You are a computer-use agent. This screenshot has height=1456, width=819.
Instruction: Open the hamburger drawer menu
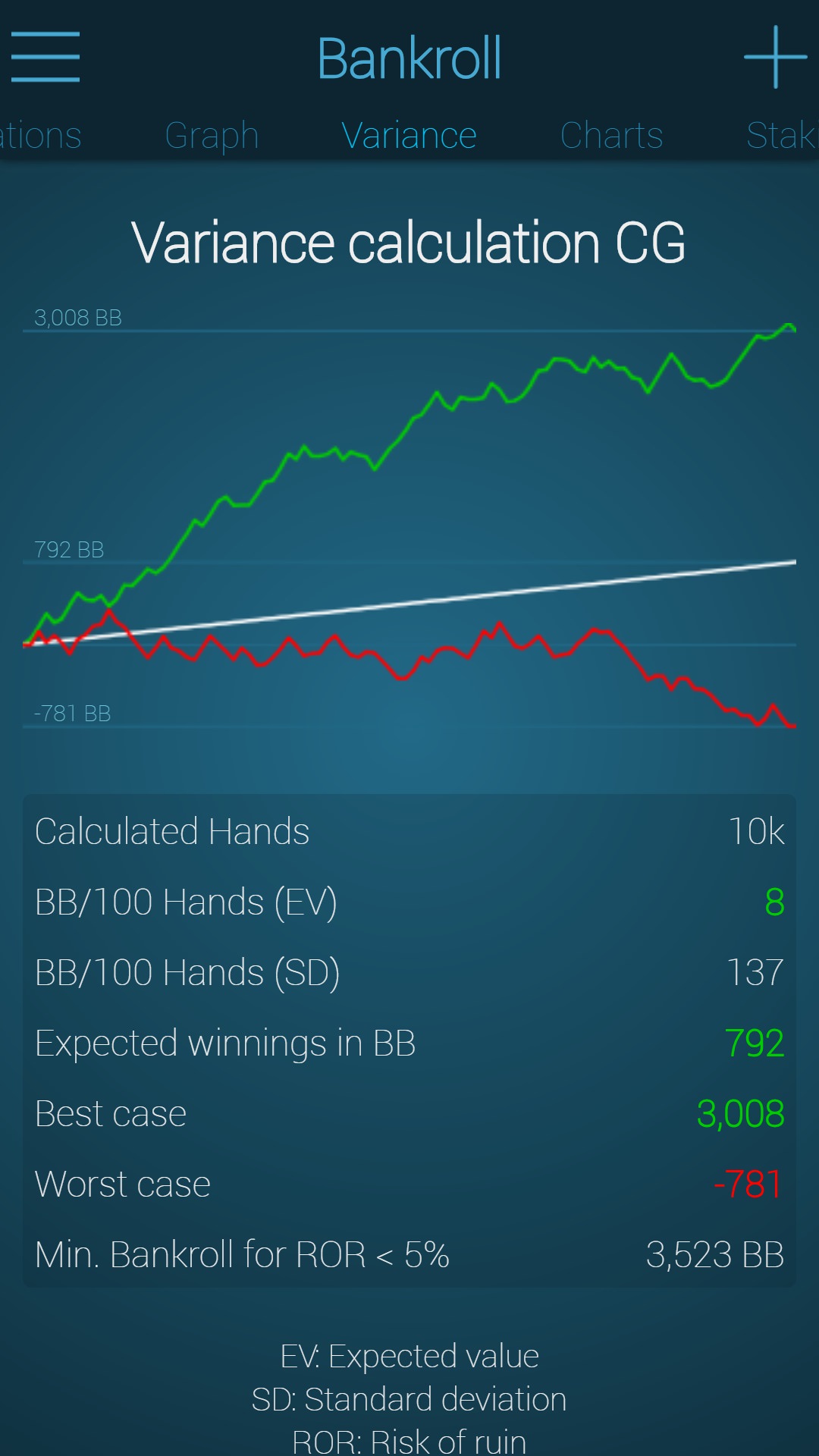pyautogui.click(x=45, y=57)
